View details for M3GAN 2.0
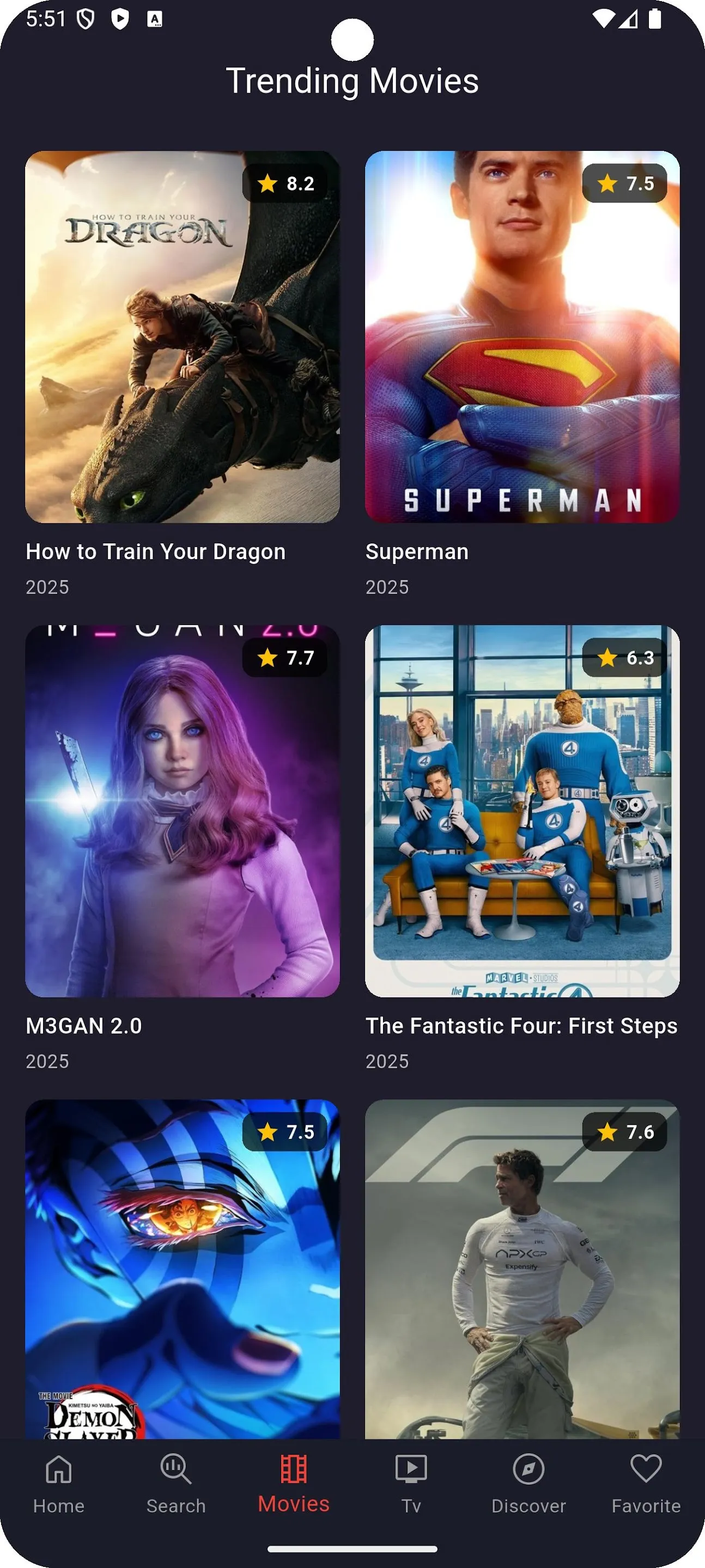The height and width of the screenshot is (1568, 705). [x=182, y=811]
